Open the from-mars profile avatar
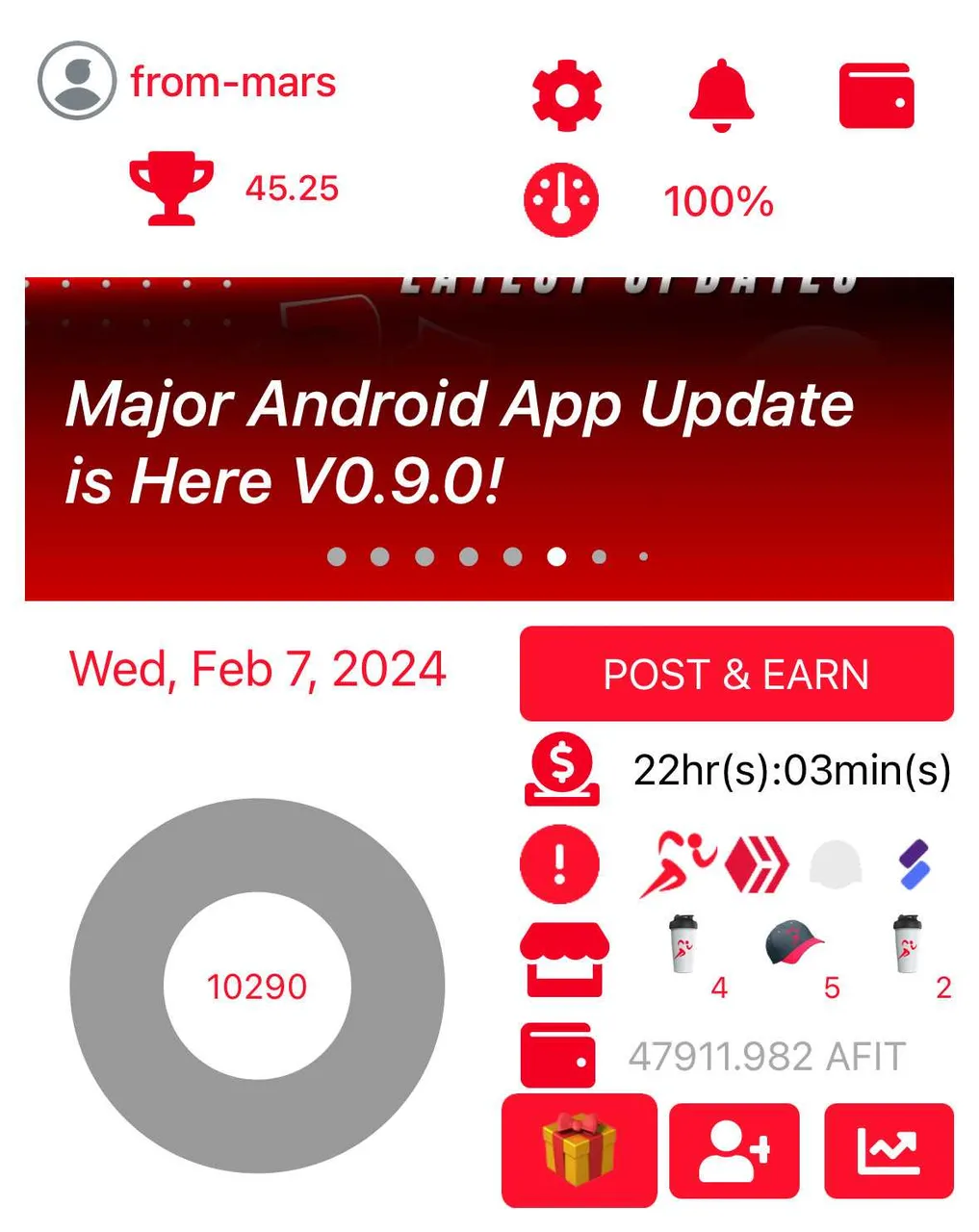This screenshot has width=979, height=1232. [77, 81]
